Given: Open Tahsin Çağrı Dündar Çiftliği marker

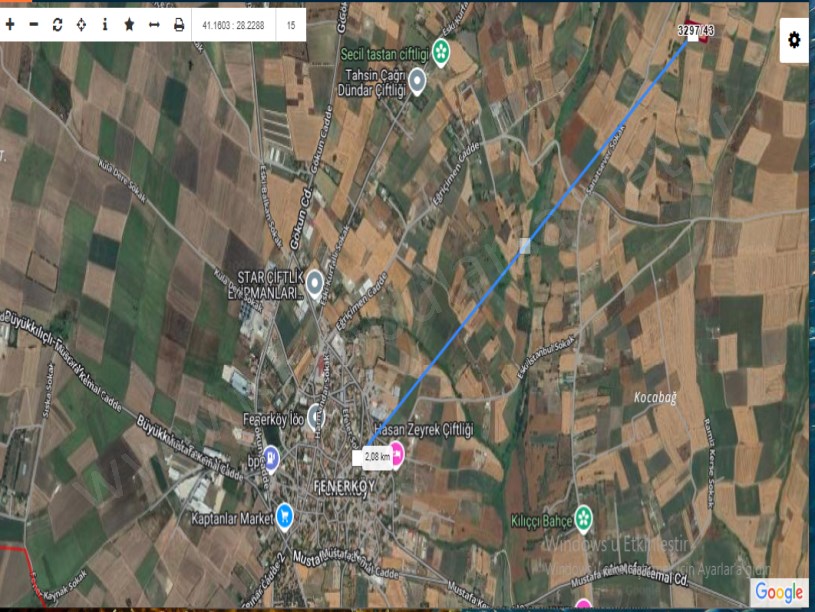Looking at the screenshot, I should [418, 81].
